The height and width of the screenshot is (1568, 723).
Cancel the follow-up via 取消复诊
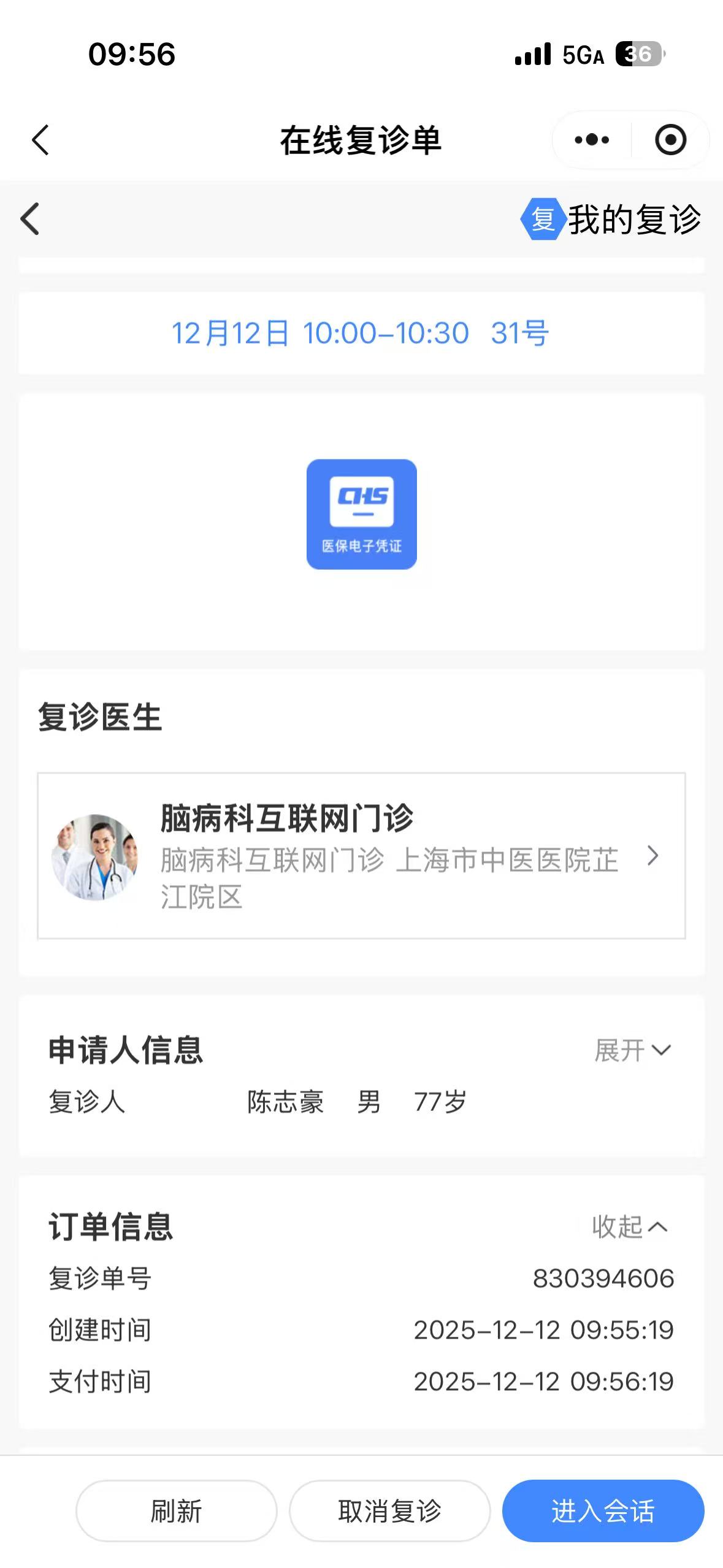coord(389,1511)
